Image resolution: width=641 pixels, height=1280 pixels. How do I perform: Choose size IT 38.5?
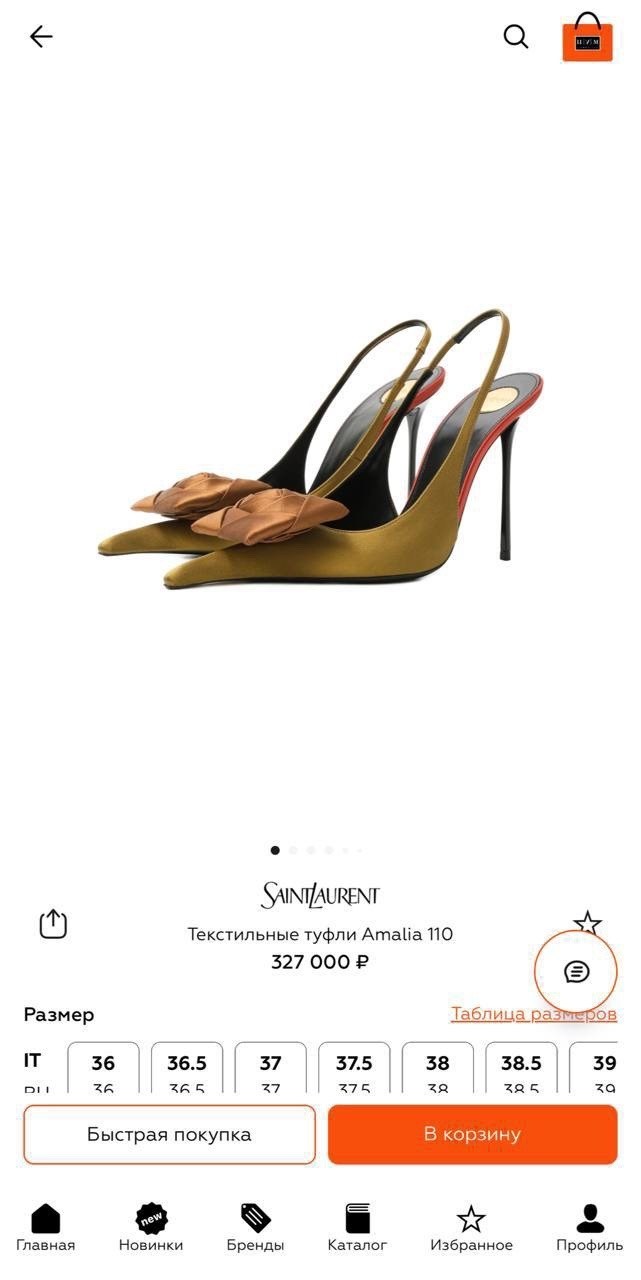(x=521, y=1070)
